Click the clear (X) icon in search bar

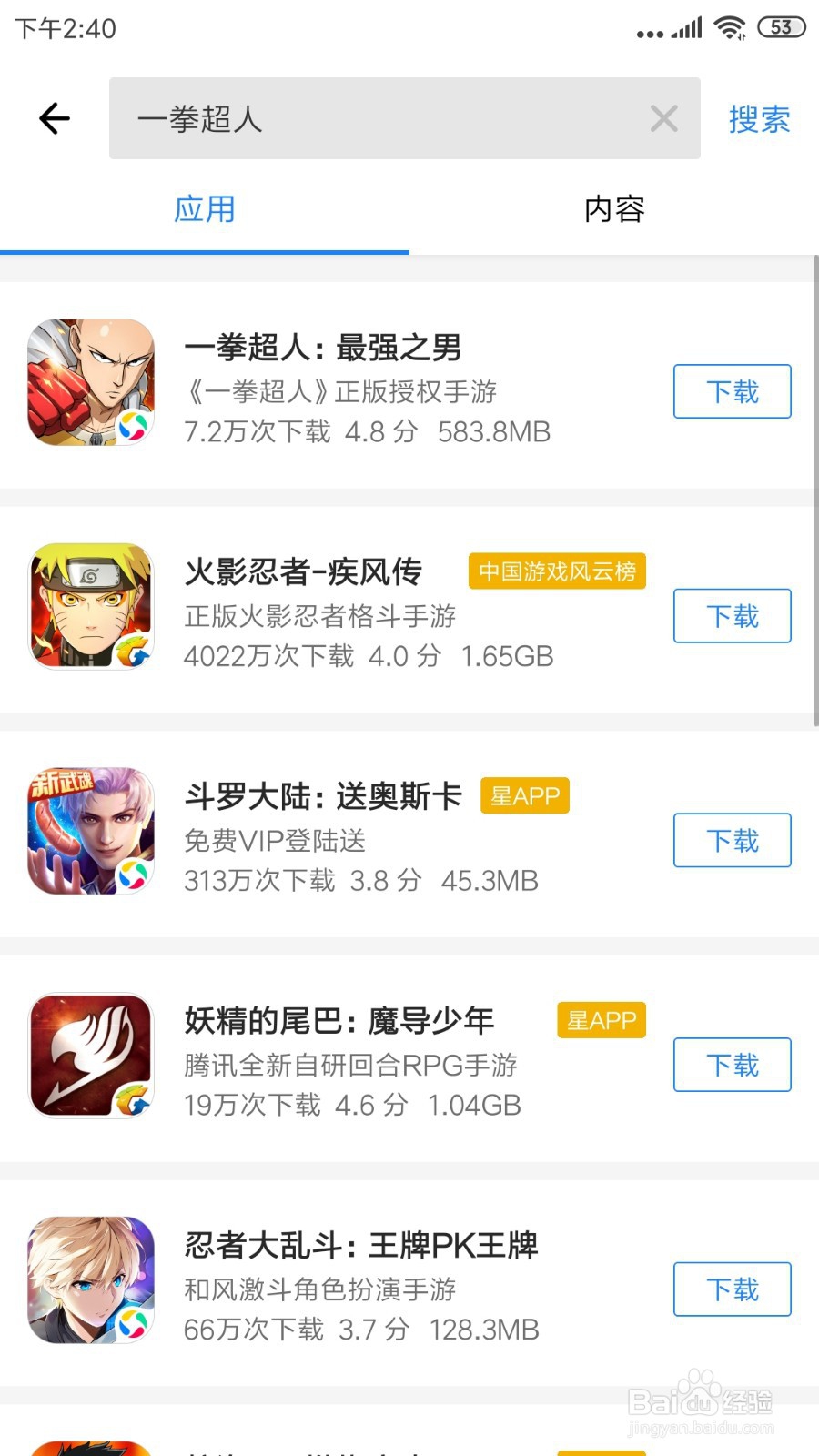pyautogui.click(x=663, y=119)
